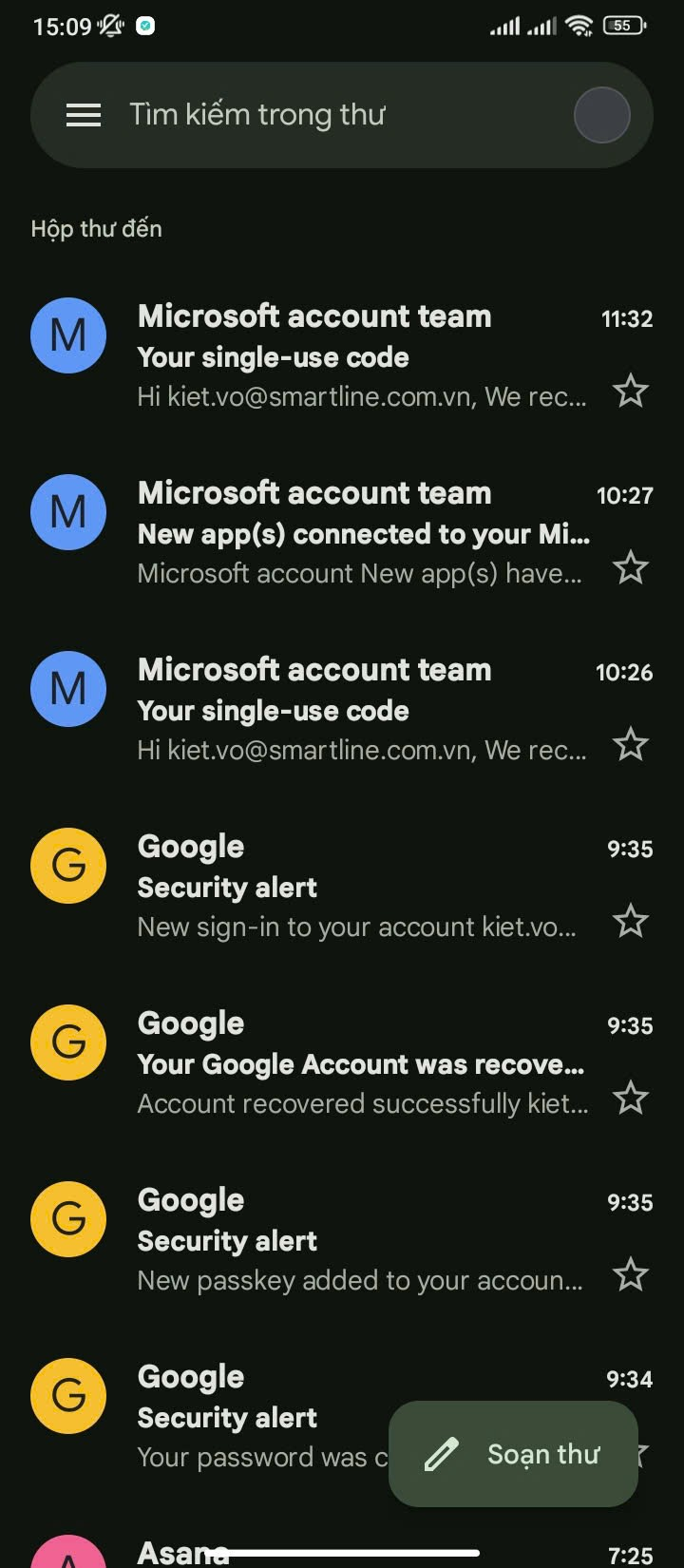This screenshot has height=1568, width=684.
Task: Open the 9:34 password changed security alert
Action: [x=209, y=1416]
